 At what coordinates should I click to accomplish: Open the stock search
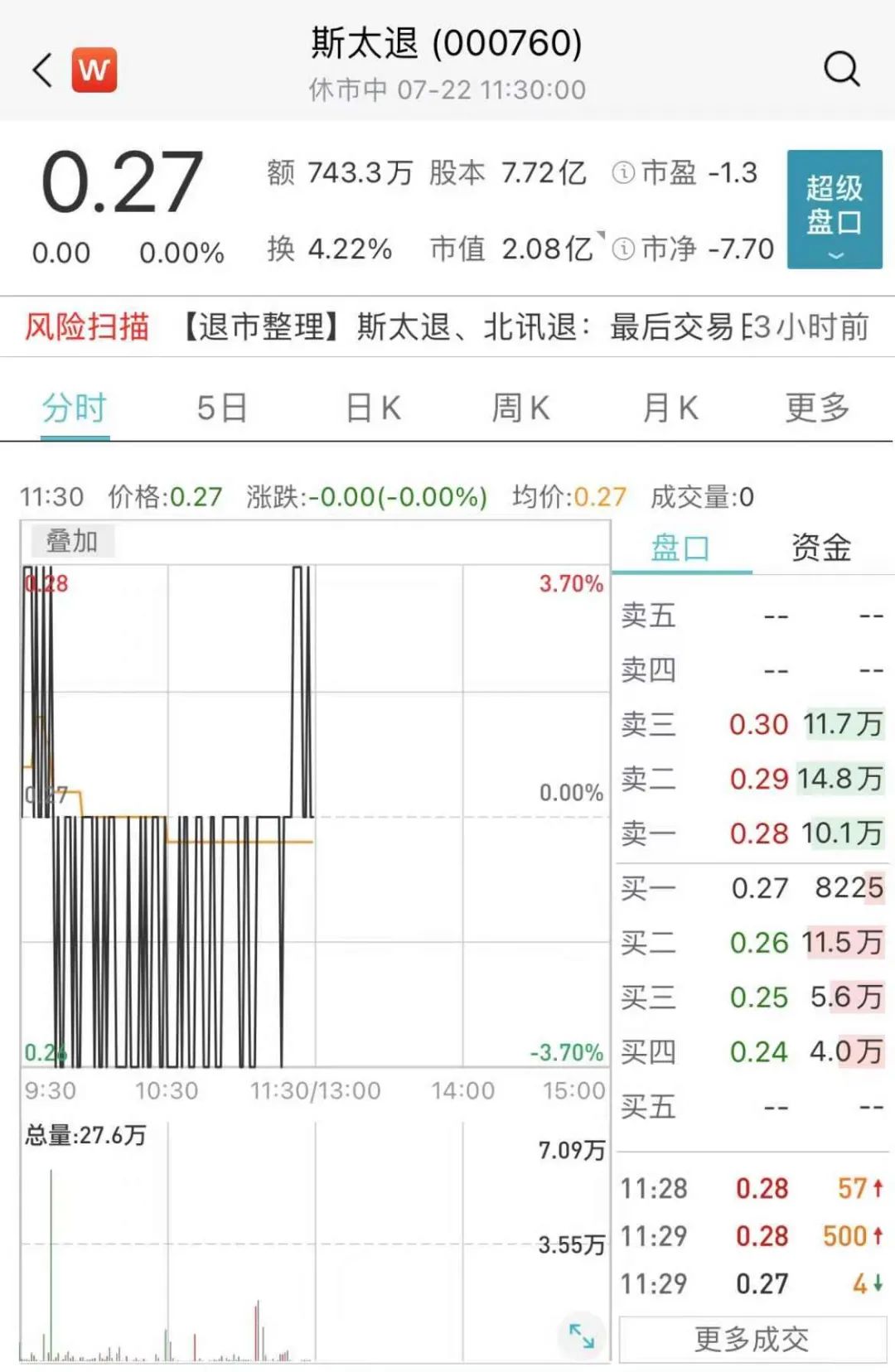tap(841, 69)
